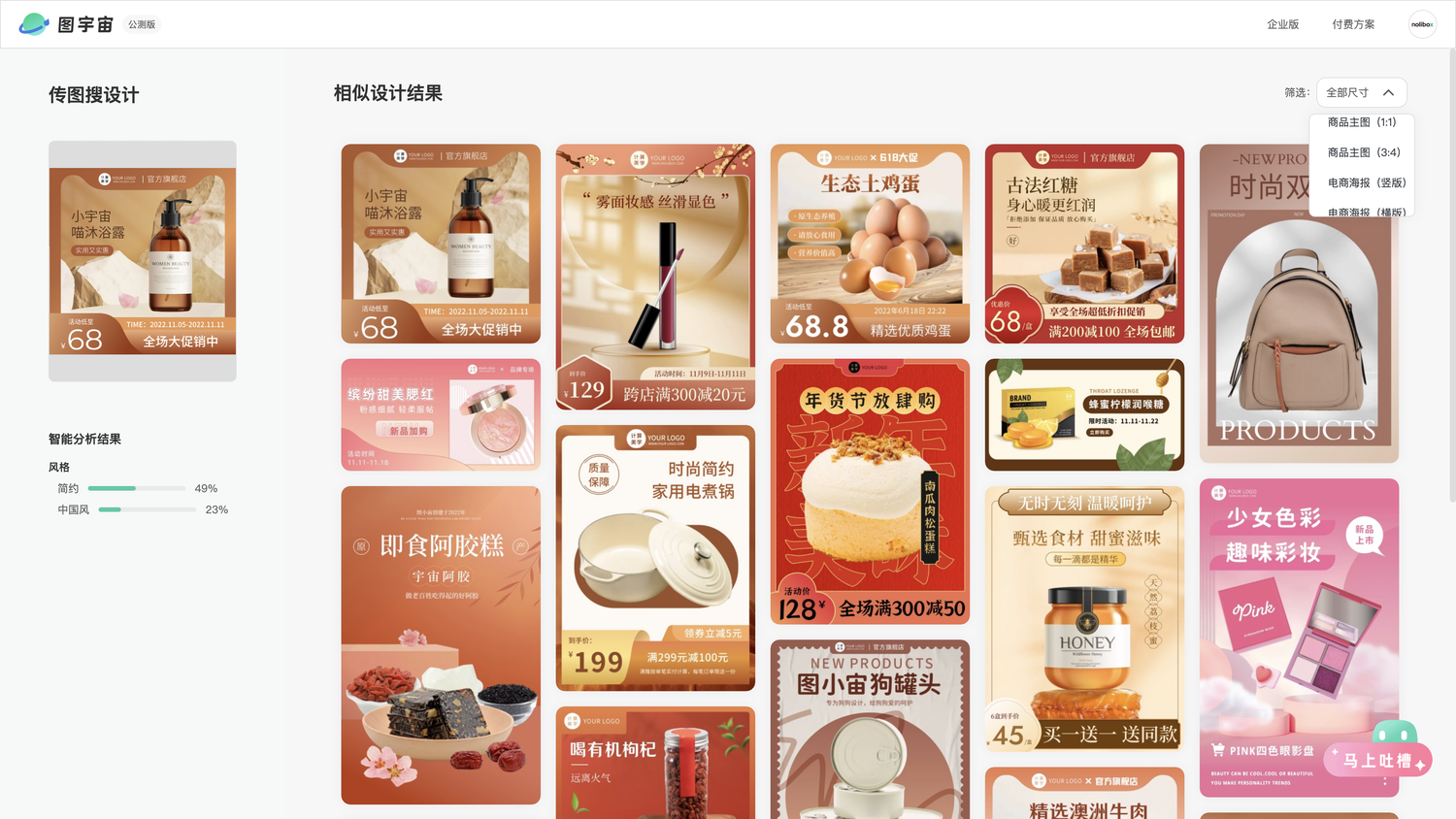Image resolution: width=1456 pixels, height=819 pixels.
Task: Open the 企业版 link in the header
Action: pos(1282,24)
